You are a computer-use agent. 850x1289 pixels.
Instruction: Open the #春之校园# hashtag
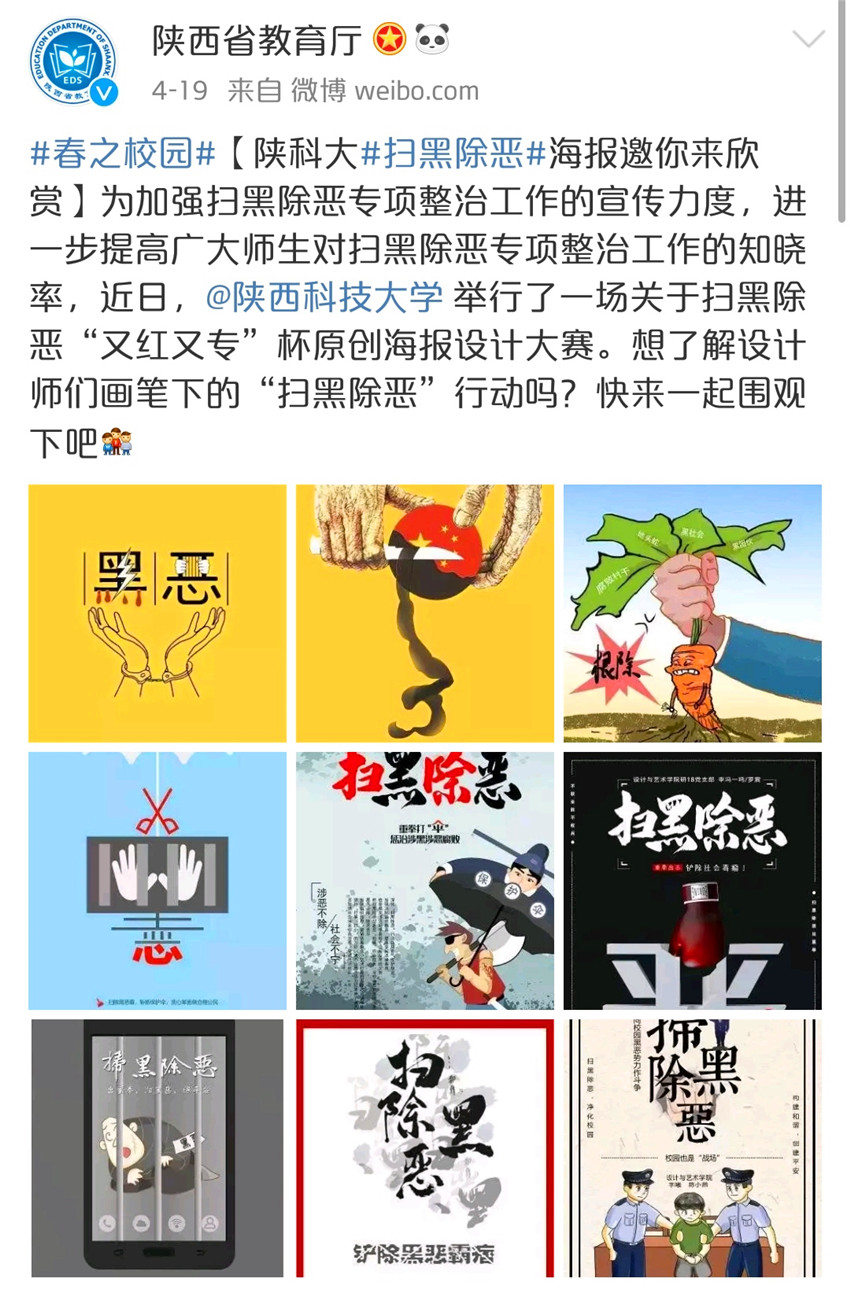123,154
